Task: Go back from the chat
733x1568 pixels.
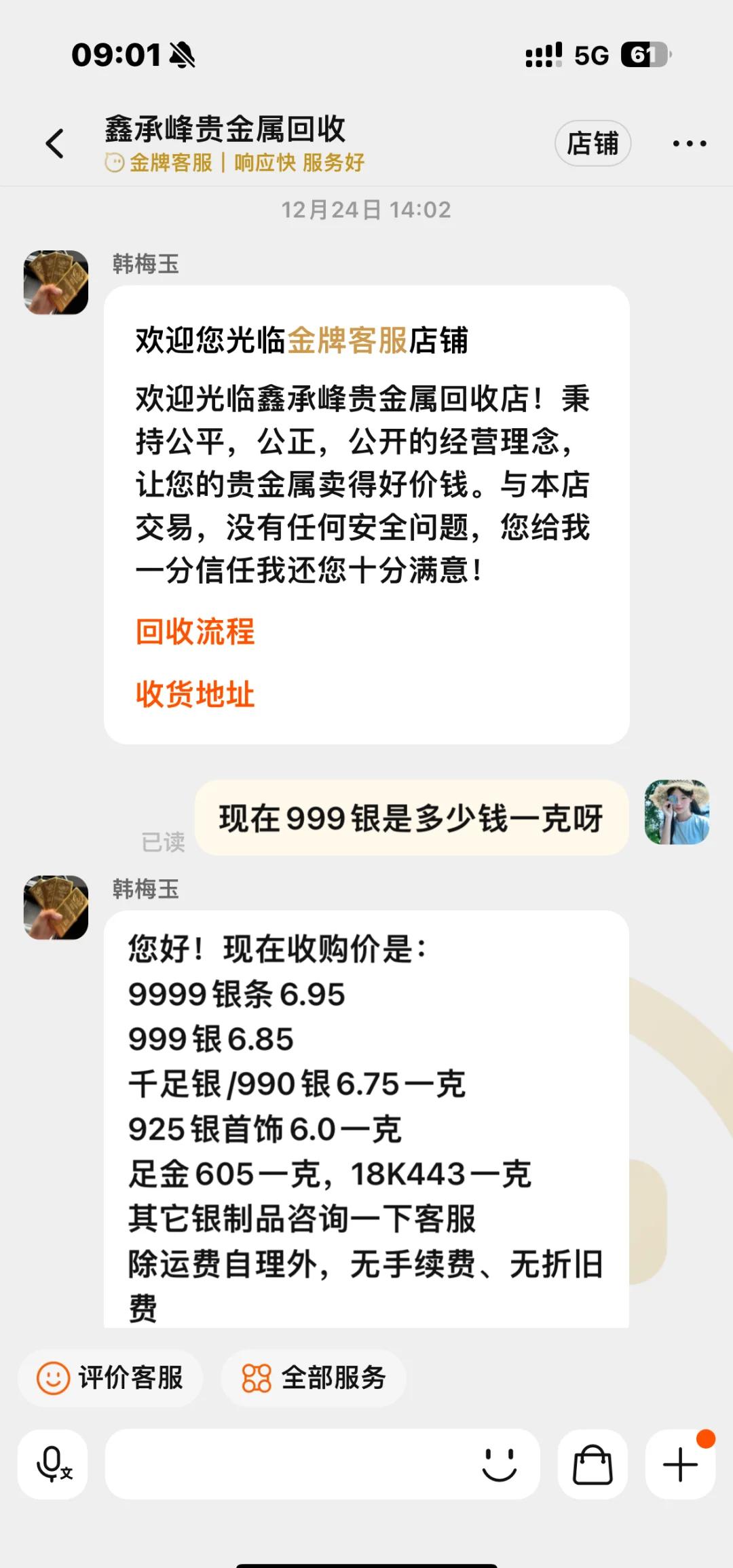Action: (55, 143)
